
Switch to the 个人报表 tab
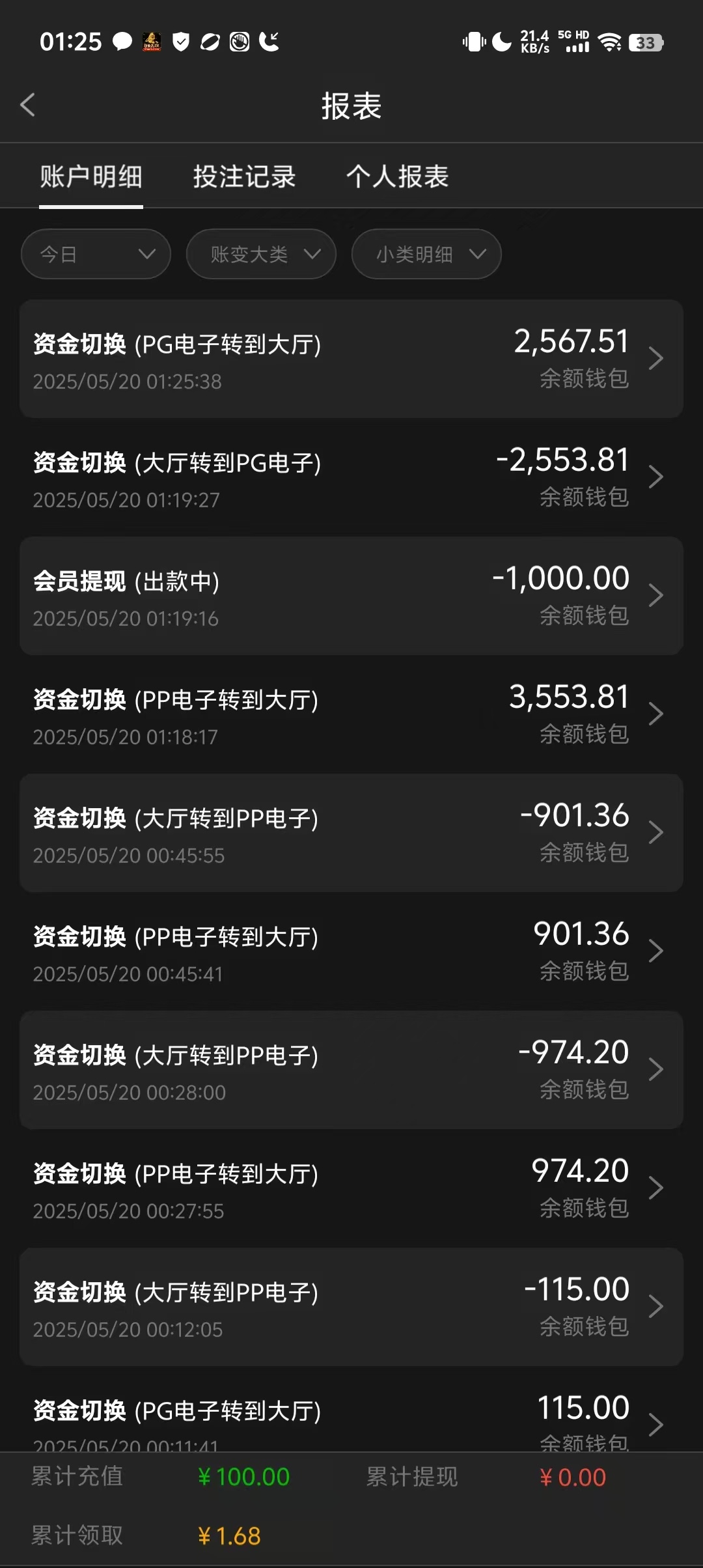click(397, 176)
